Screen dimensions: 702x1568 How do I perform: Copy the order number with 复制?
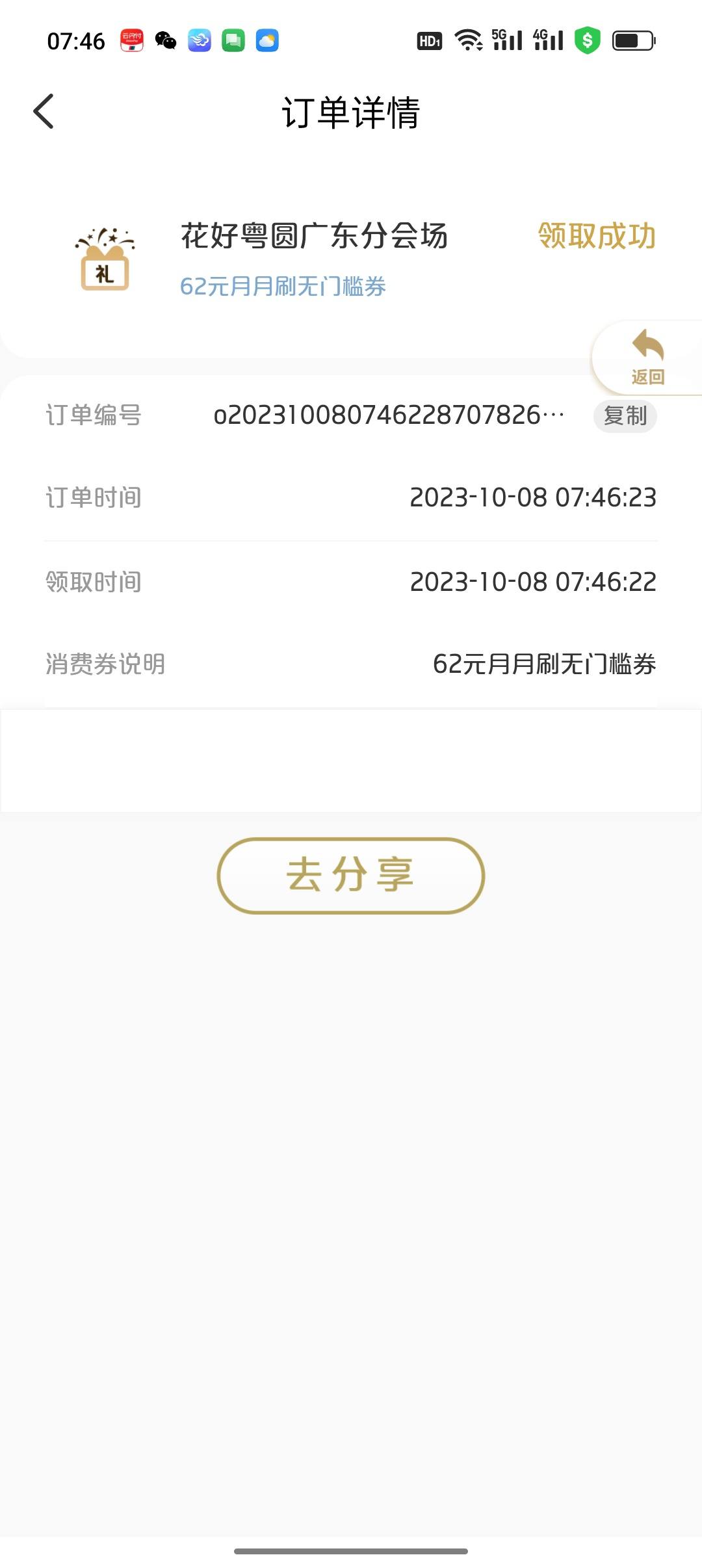(x=625, y=415)
